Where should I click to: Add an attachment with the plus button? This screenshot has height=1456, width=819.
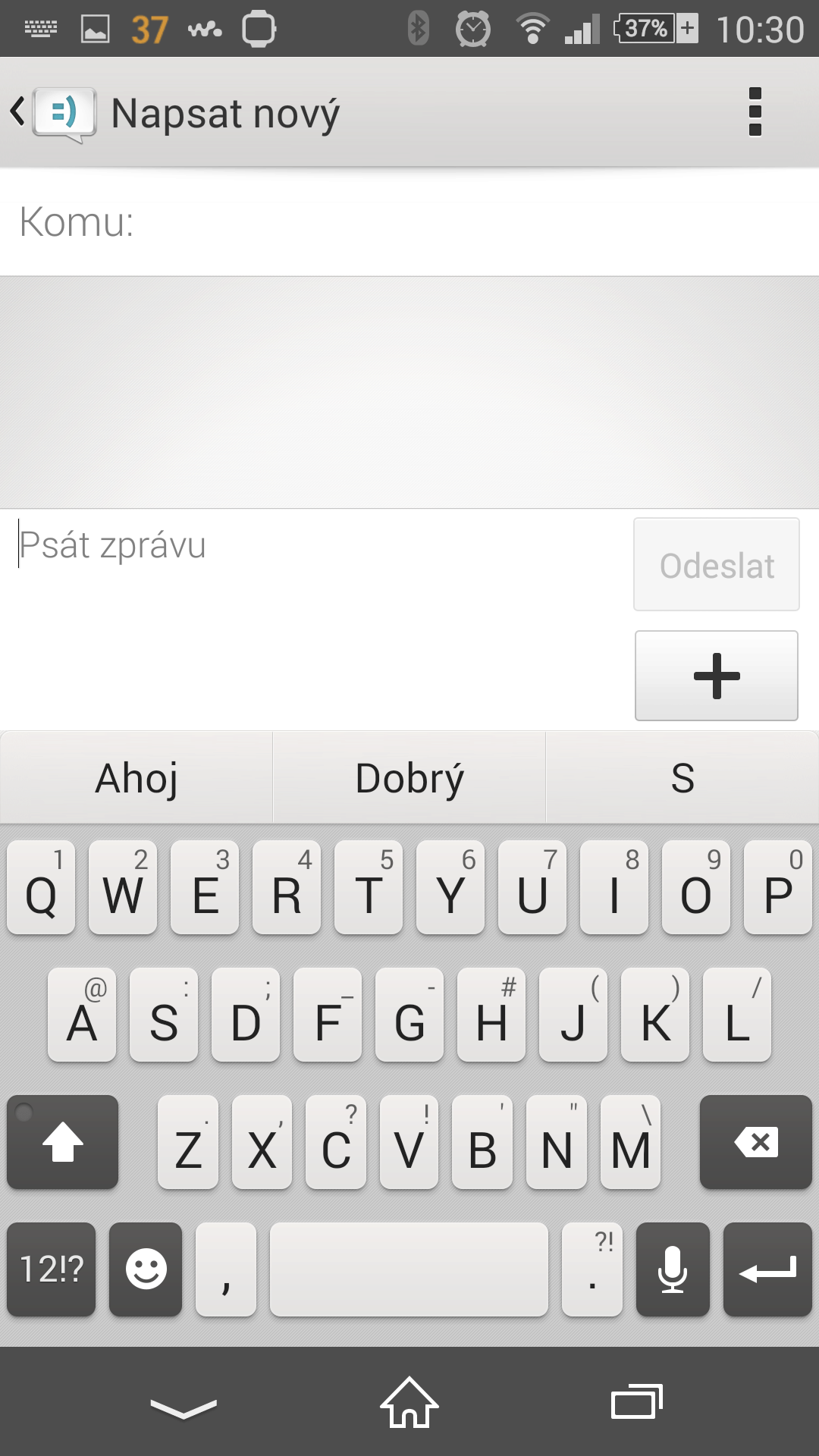717,676
